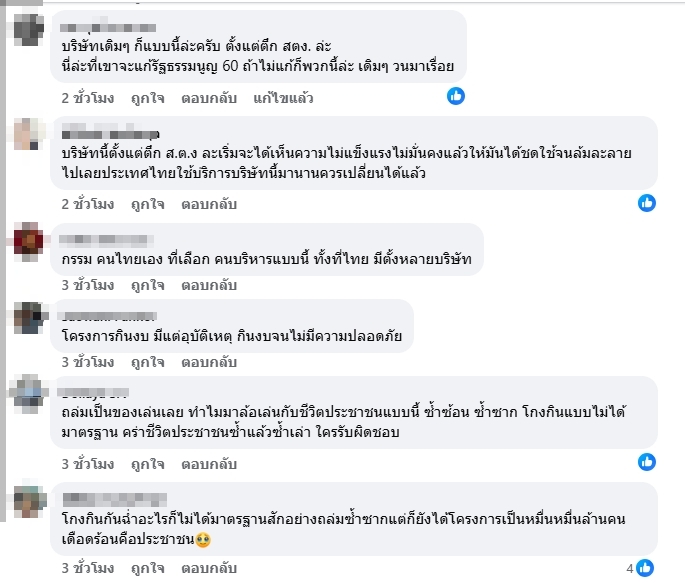The height and width of the screenshot is (583, 685).
Task: Like the comment mentioning รัฐธรรมนูญ 60
Action: pos(148,98)
